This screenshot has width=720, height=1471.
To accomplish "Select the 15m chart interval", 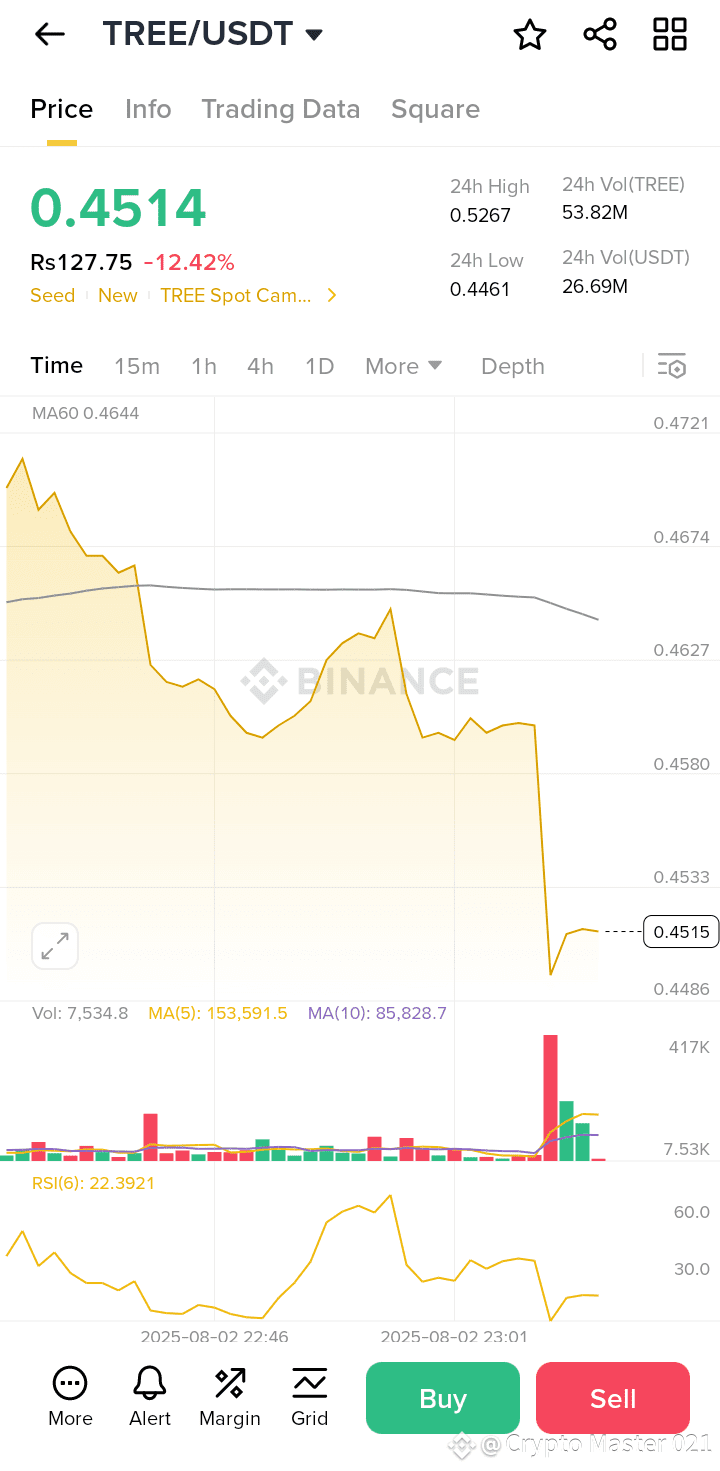I will [137, 366].
